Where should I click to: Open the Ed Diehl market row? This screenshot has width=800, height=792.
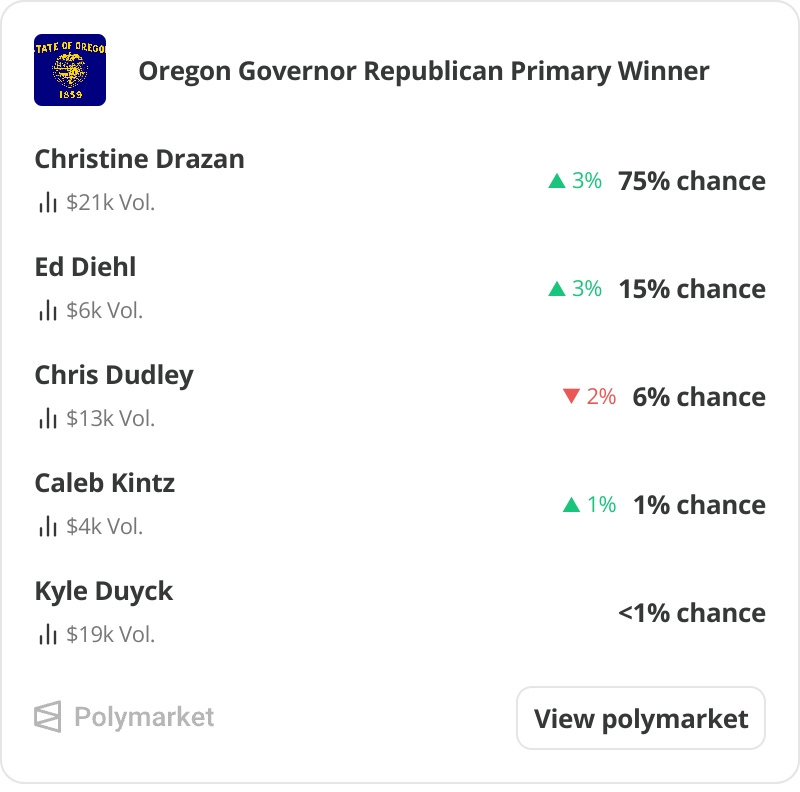pyautogui.click(x=400, y=288)
